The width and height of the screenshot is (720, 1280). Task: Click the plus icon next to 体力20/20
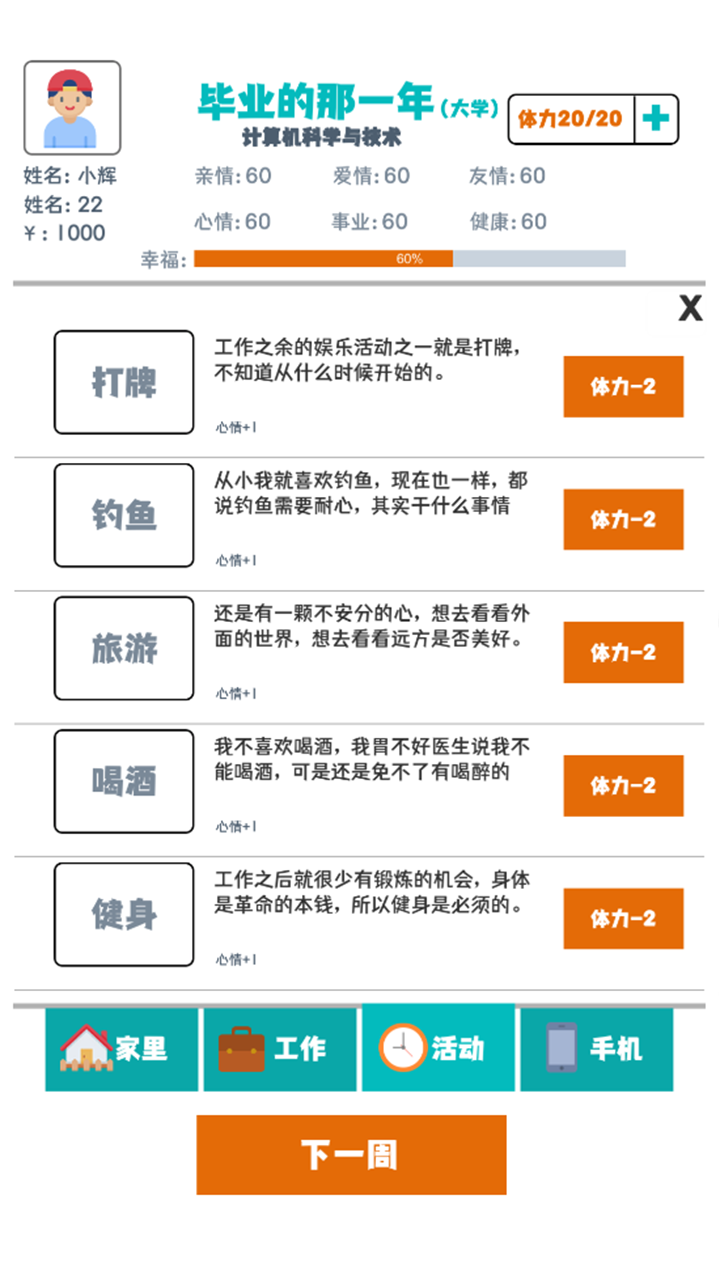(x=655, y=117)
